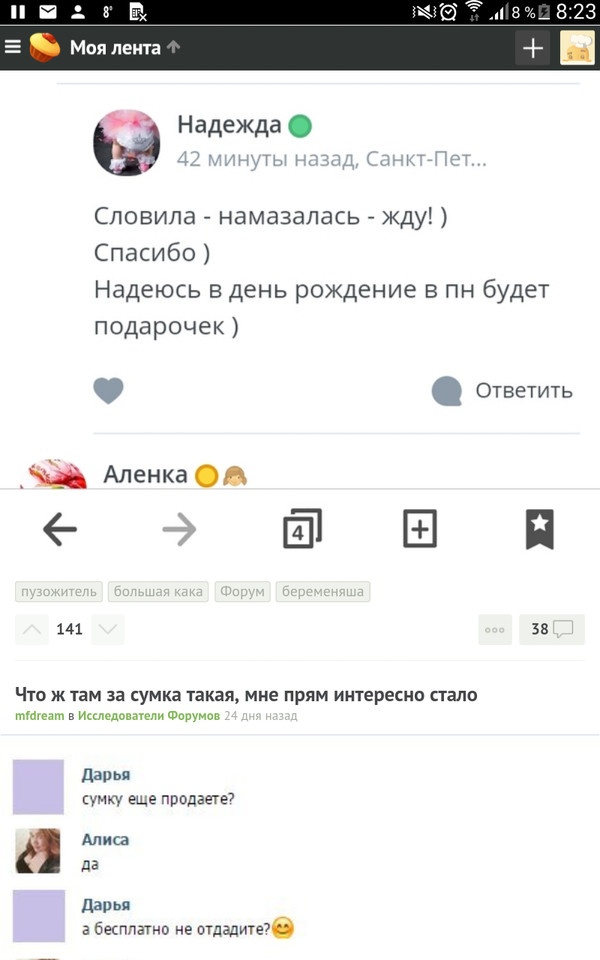The width and height of the screenshot is (600, 960).
Task: Tap the Pikabu logo
Action: pyautogui.click(x=44, y=47)
